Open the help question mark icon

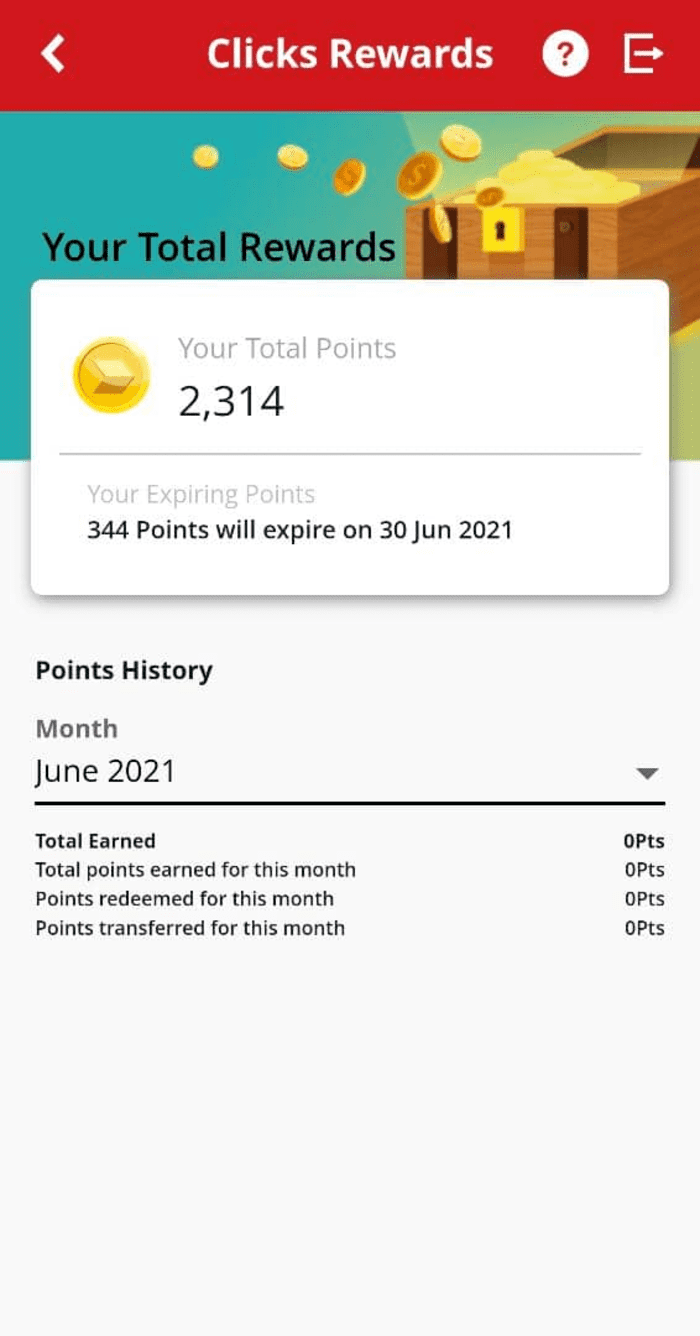point(566,54)
